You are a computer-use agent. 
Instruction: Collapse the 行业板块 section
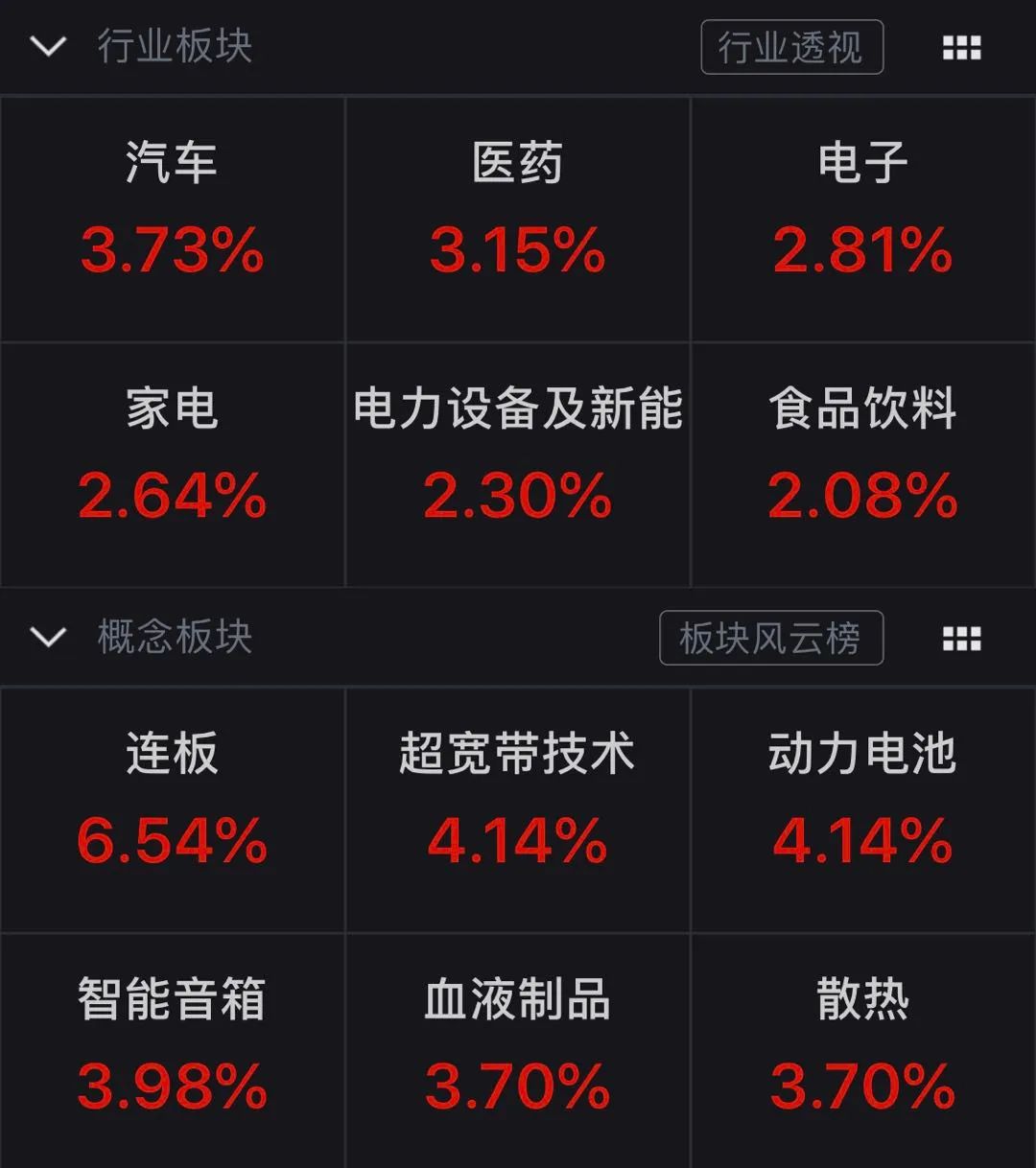pyautogui.click(x=48, y=46)
